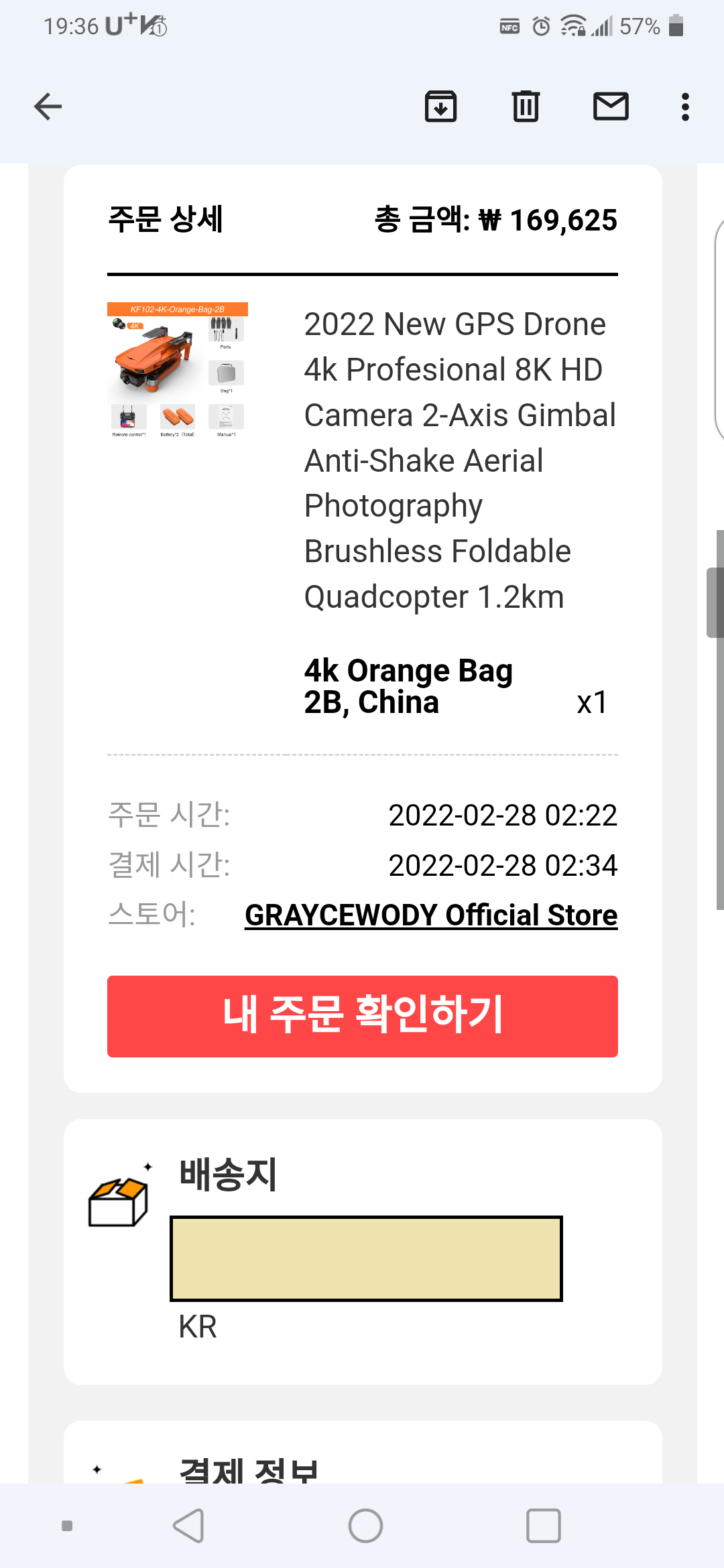724x1568 pixels.
Task: Go back using the top-left arrow
Action: [47, 106]
